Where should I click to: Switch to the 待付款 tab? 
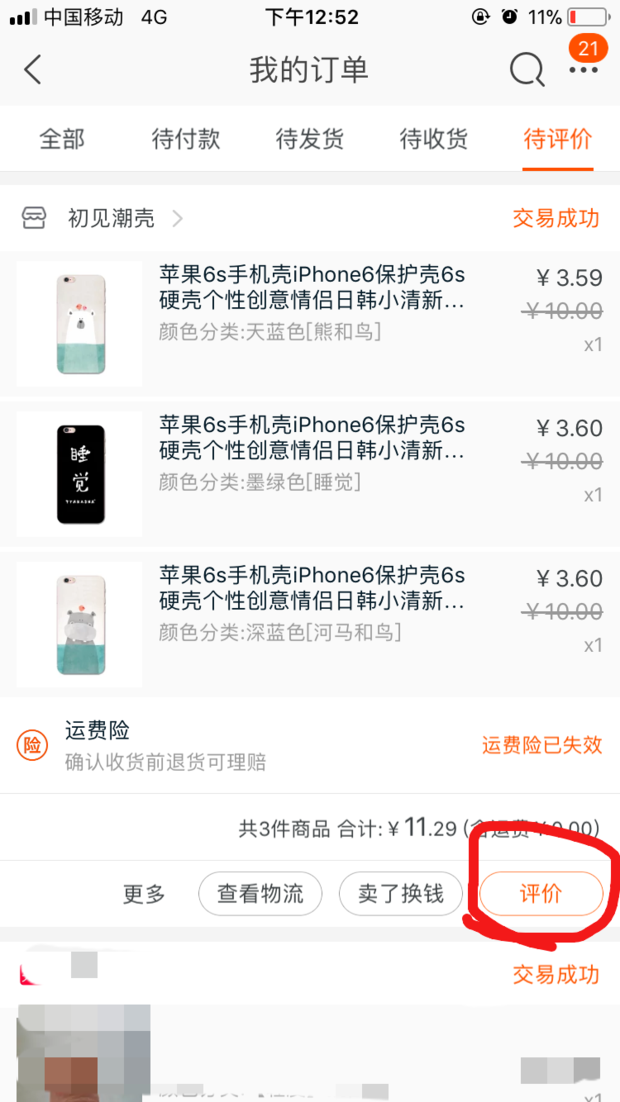pos(186,138)
